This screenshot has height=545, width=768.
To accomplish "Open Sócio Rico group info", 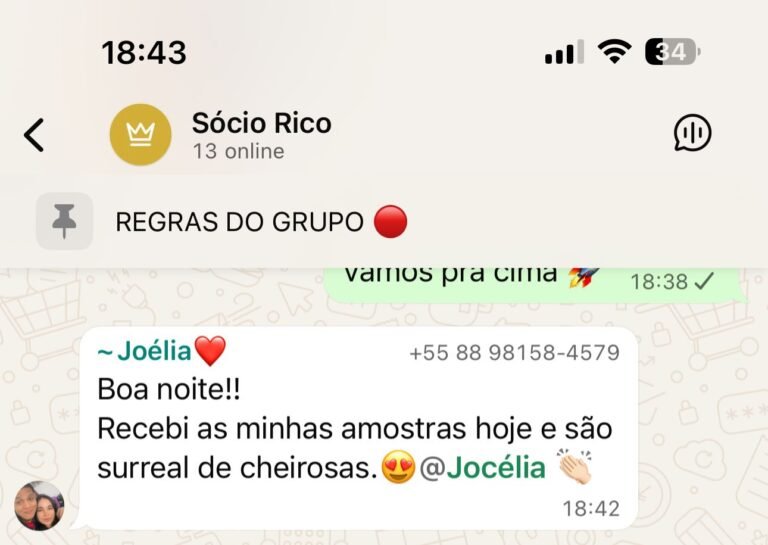I will point(261,135).
